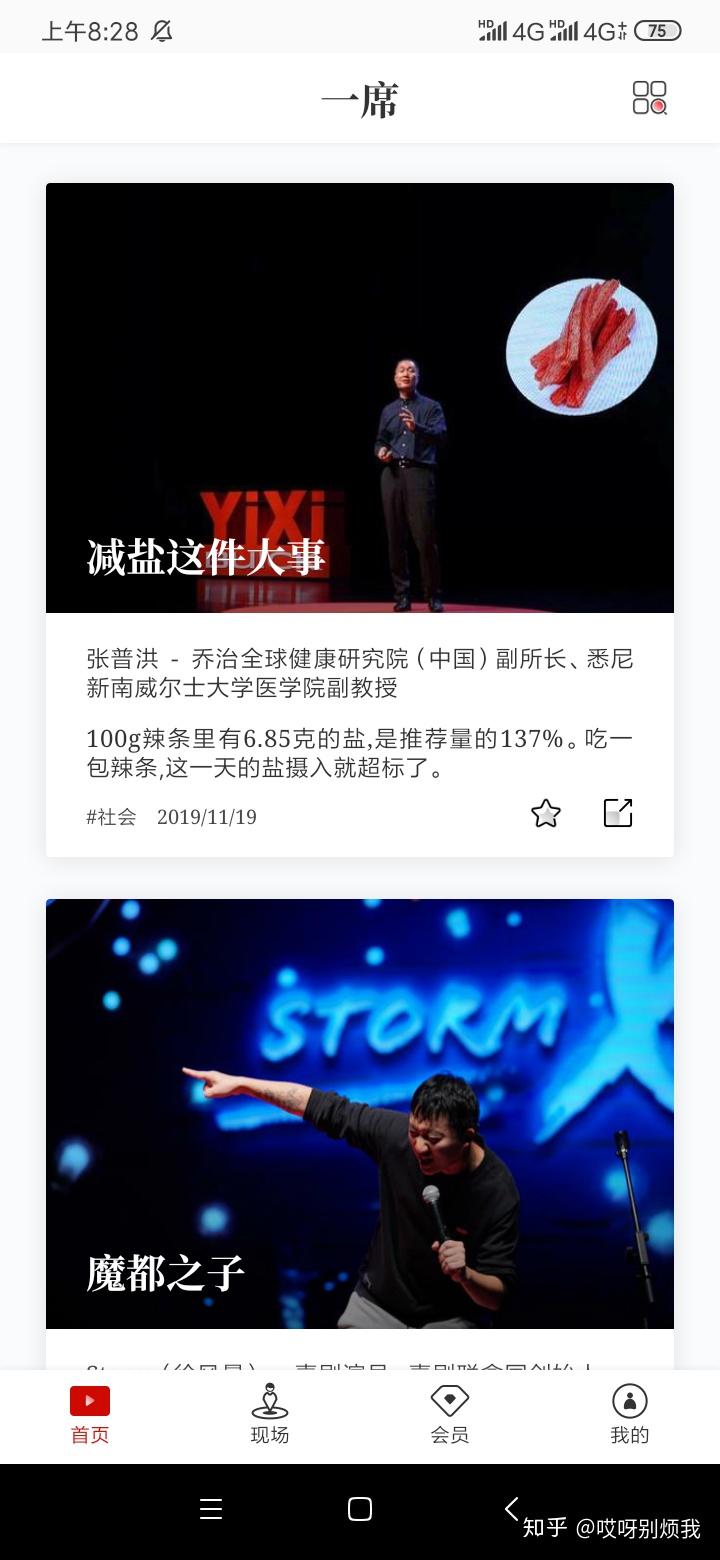
Task: Open the category search icon in header
Action: [649, 98]
